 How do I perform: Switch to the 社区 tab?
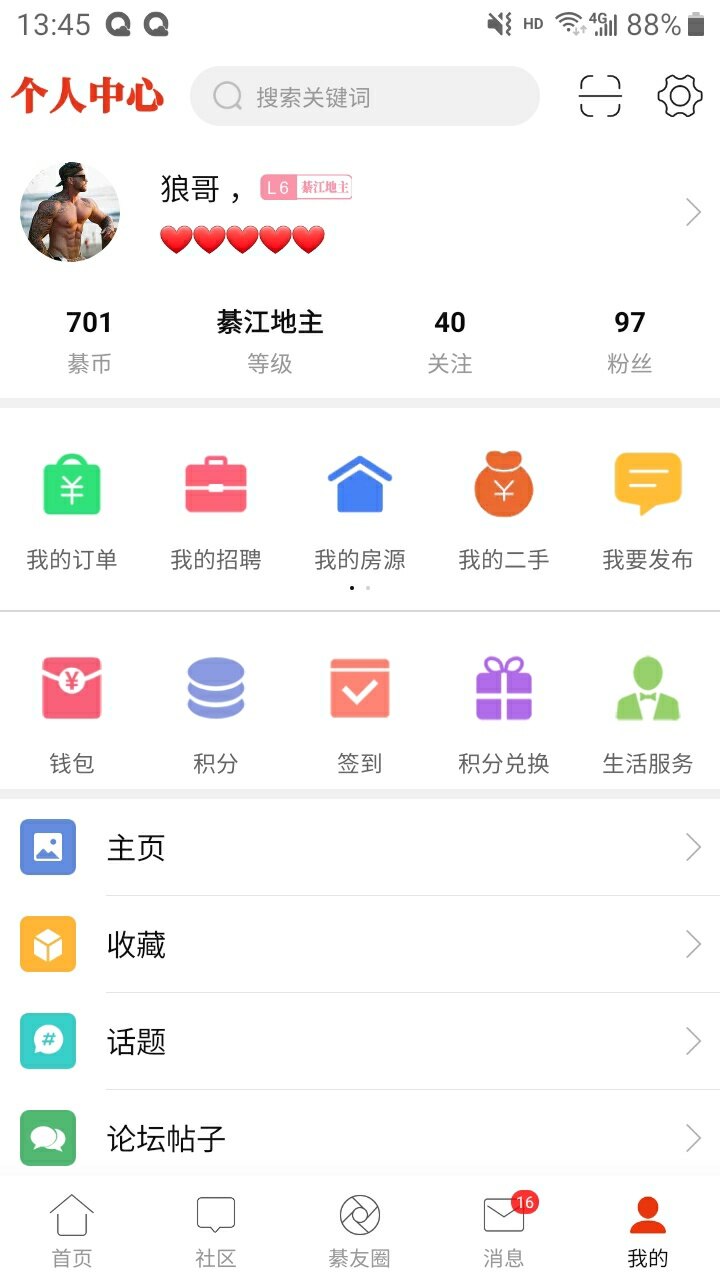[x=216, y=1230]
